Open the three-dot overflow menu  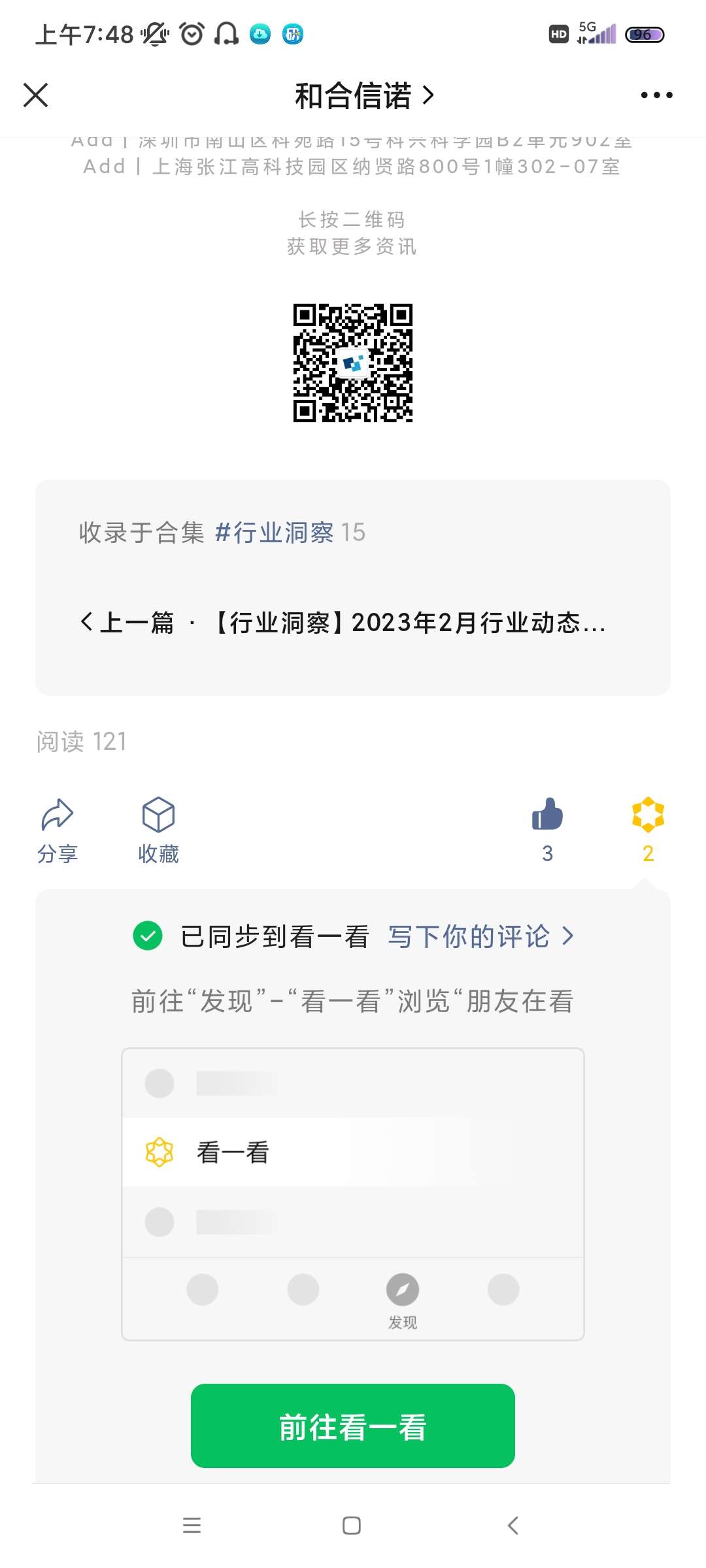point(656,95)
